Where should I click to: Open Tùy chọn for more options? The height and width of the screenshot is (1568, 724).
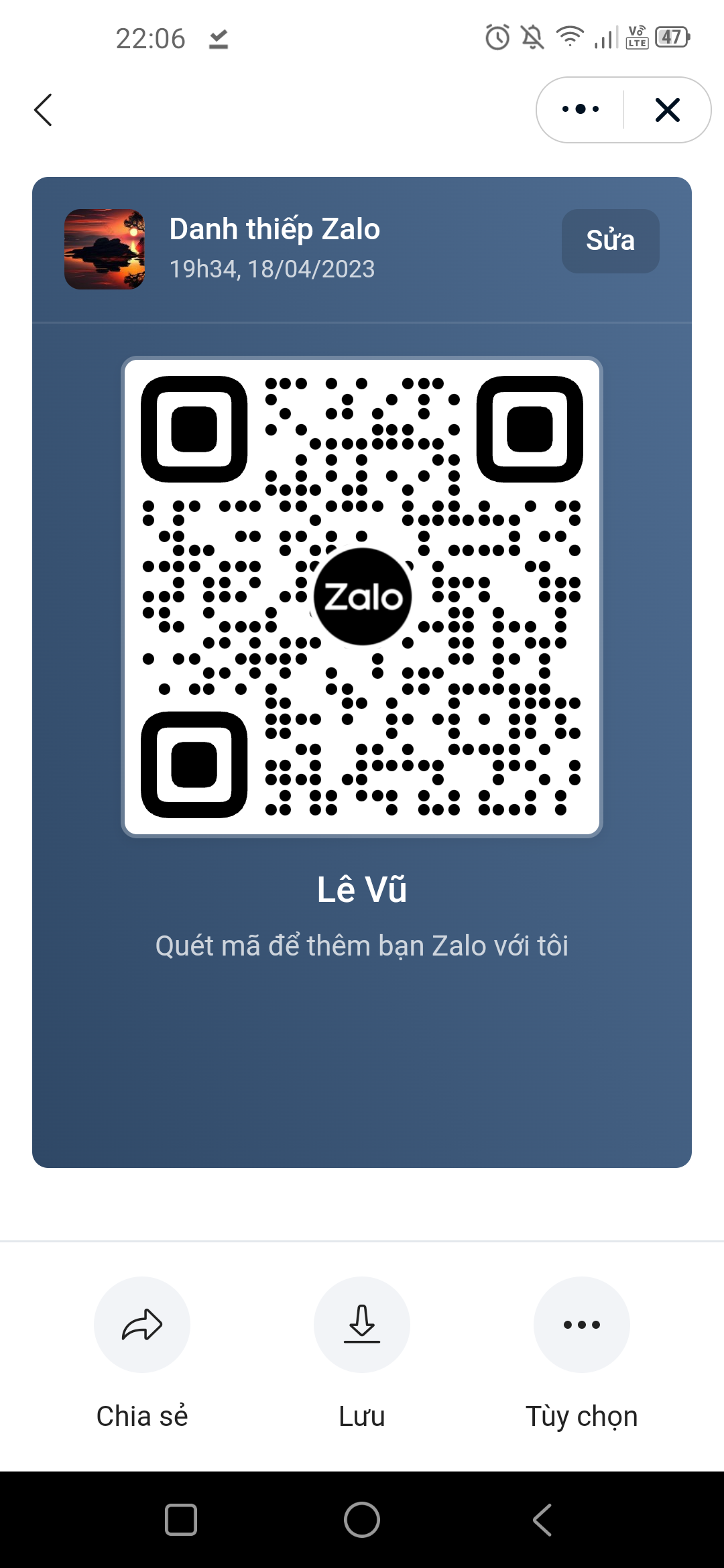[581, 1325]
